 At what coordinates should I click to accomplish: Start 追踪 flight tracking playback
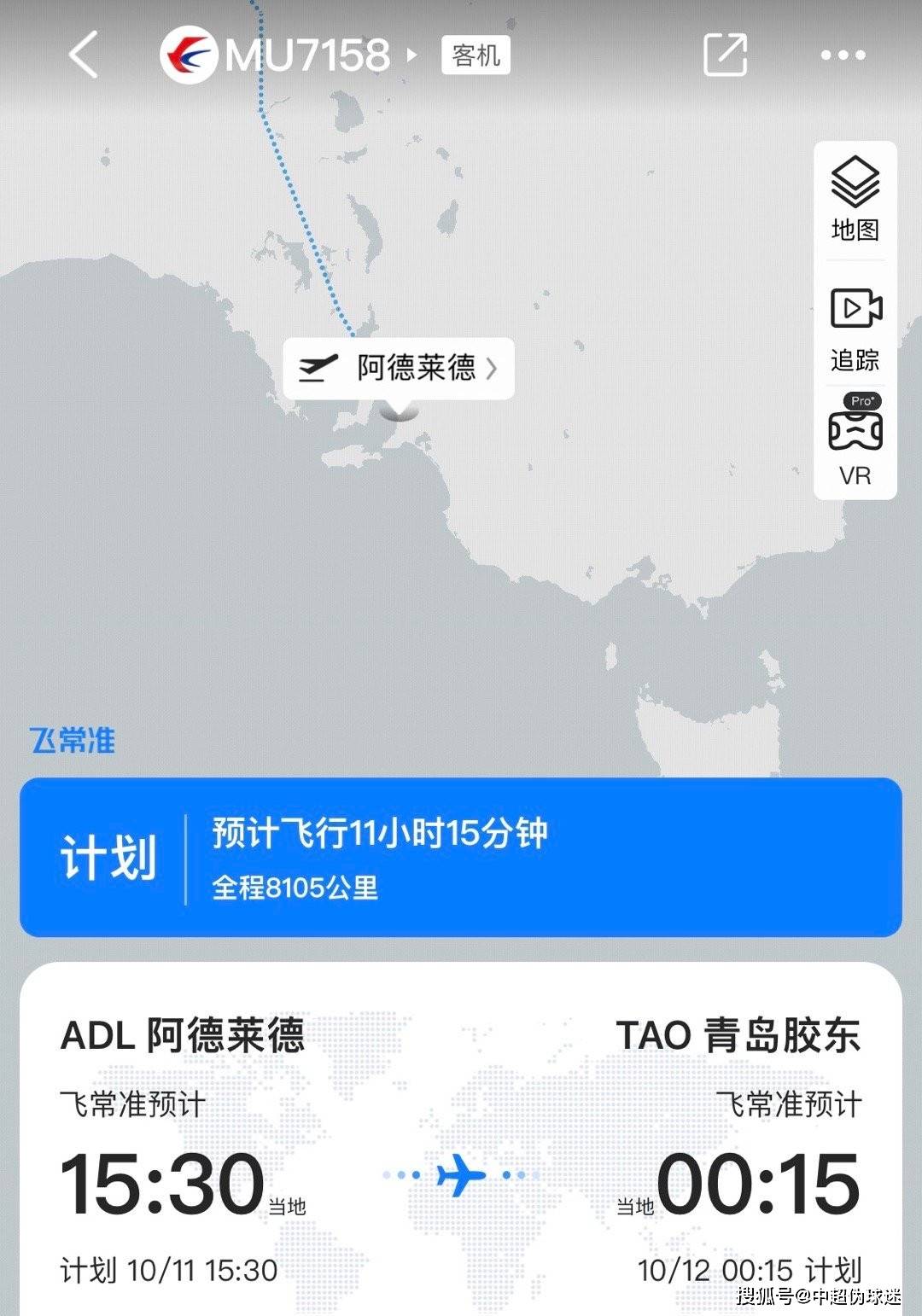855,329
